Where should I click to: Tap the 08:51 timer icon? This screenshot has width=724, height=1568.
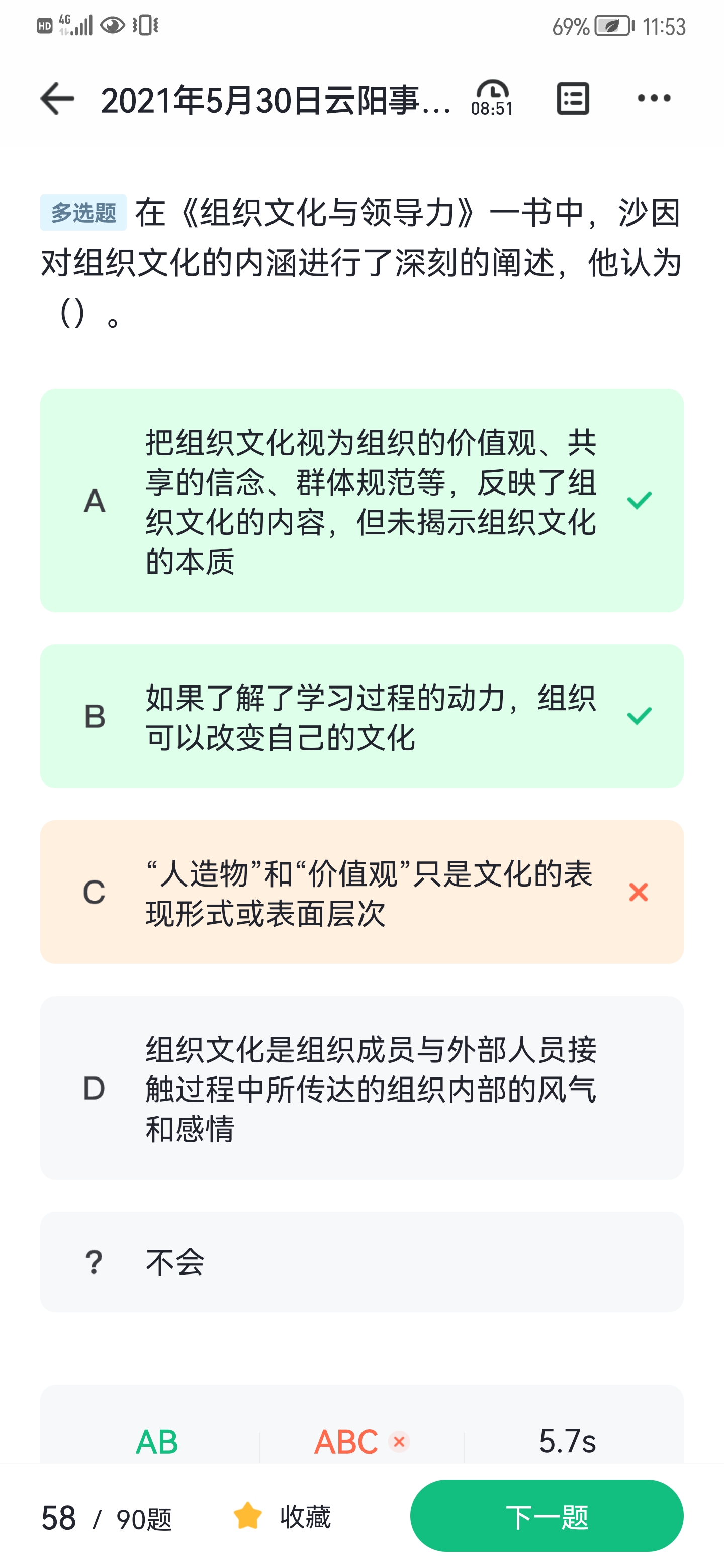click(492, 98)
